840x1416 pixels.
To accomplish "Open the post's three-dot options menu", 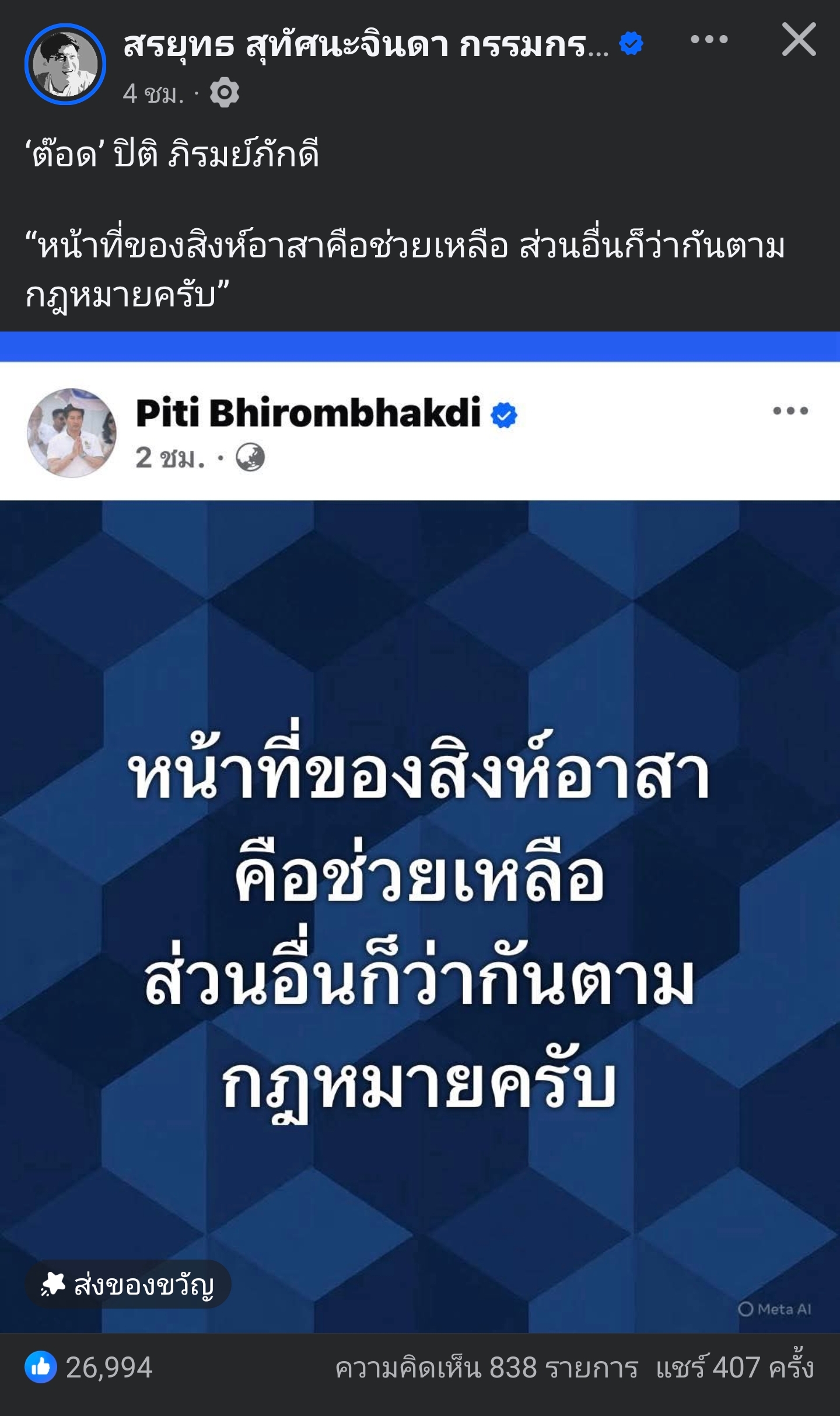I will [x=709, y=40].
